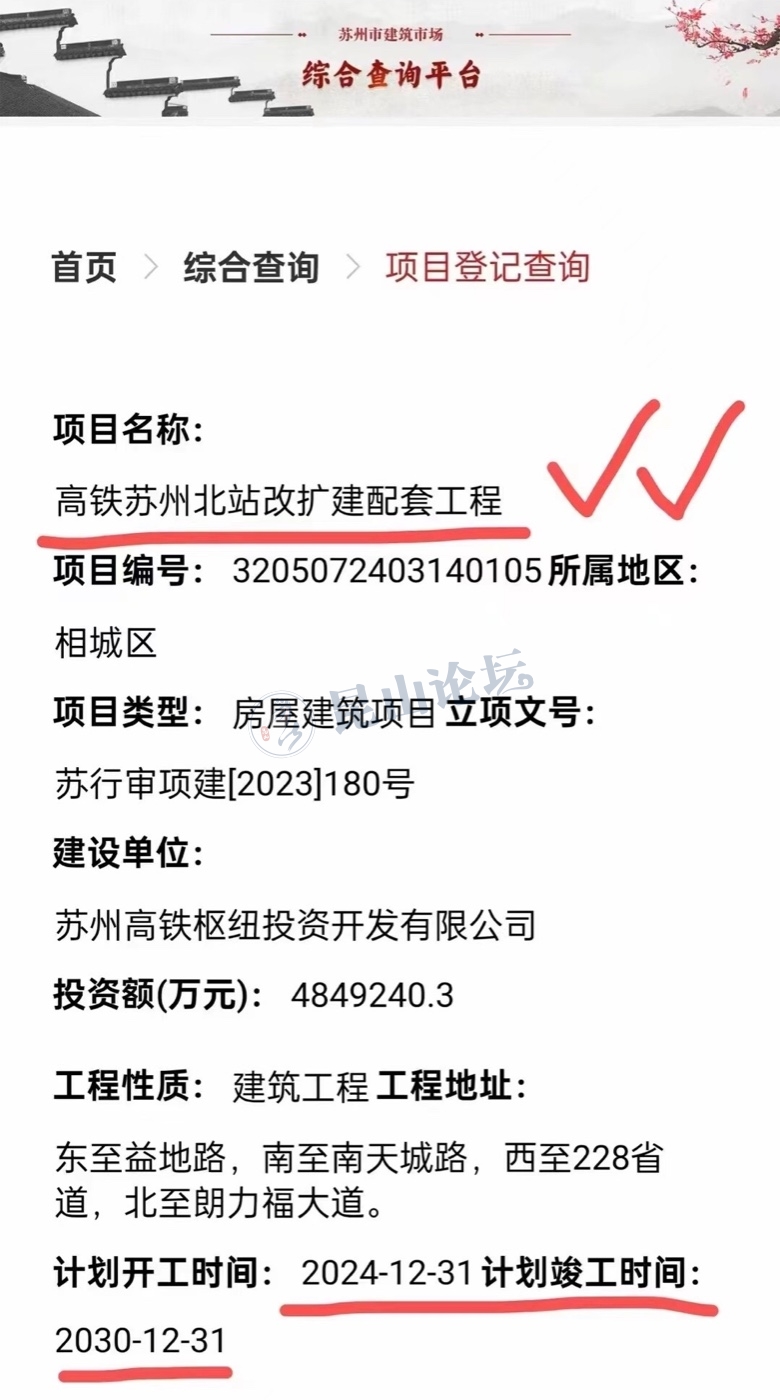Screen dimensions: 780x1400
Task: Select the 项目登记查询 breadcrumb
Action: 487,267
